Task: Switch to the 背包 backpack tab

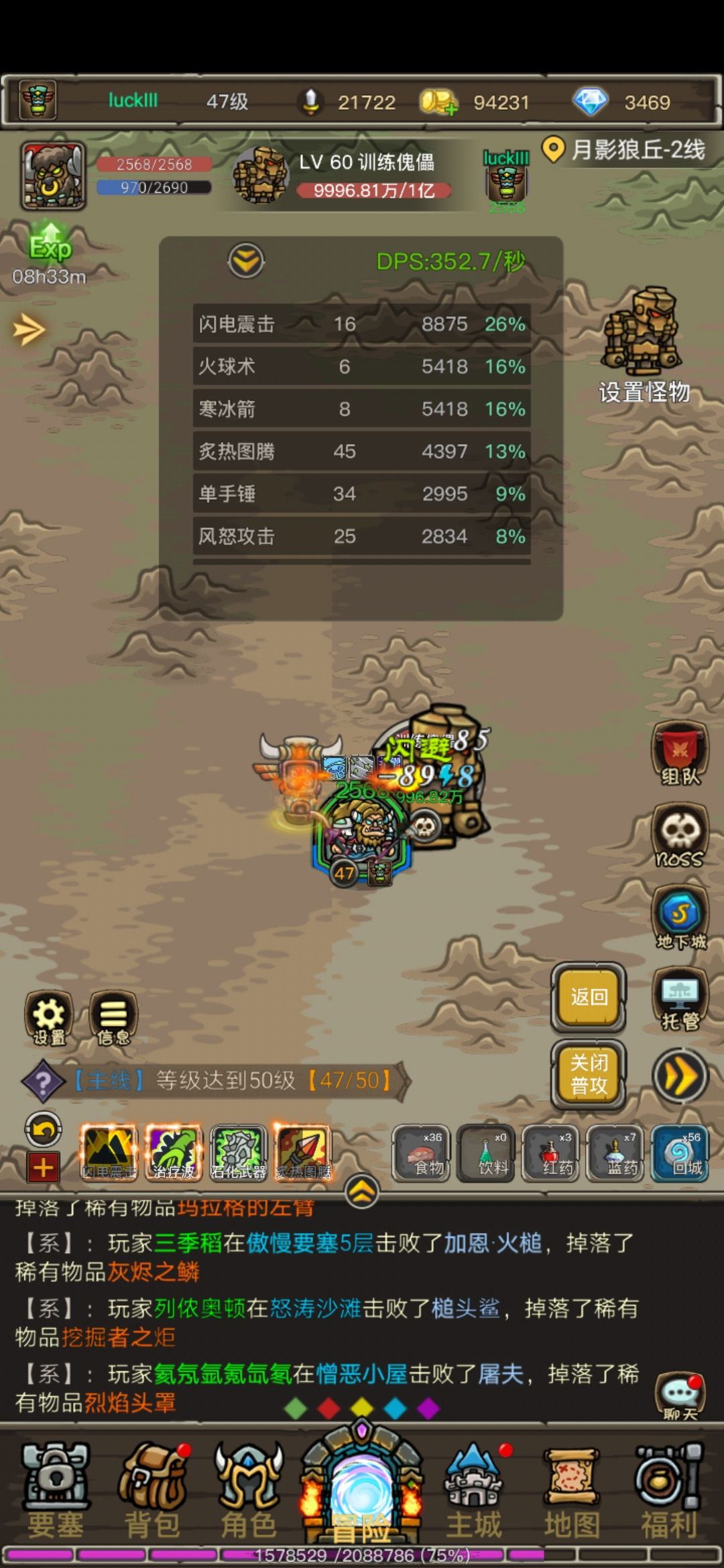Action: pyautogui.click(x=154, y=1491)
